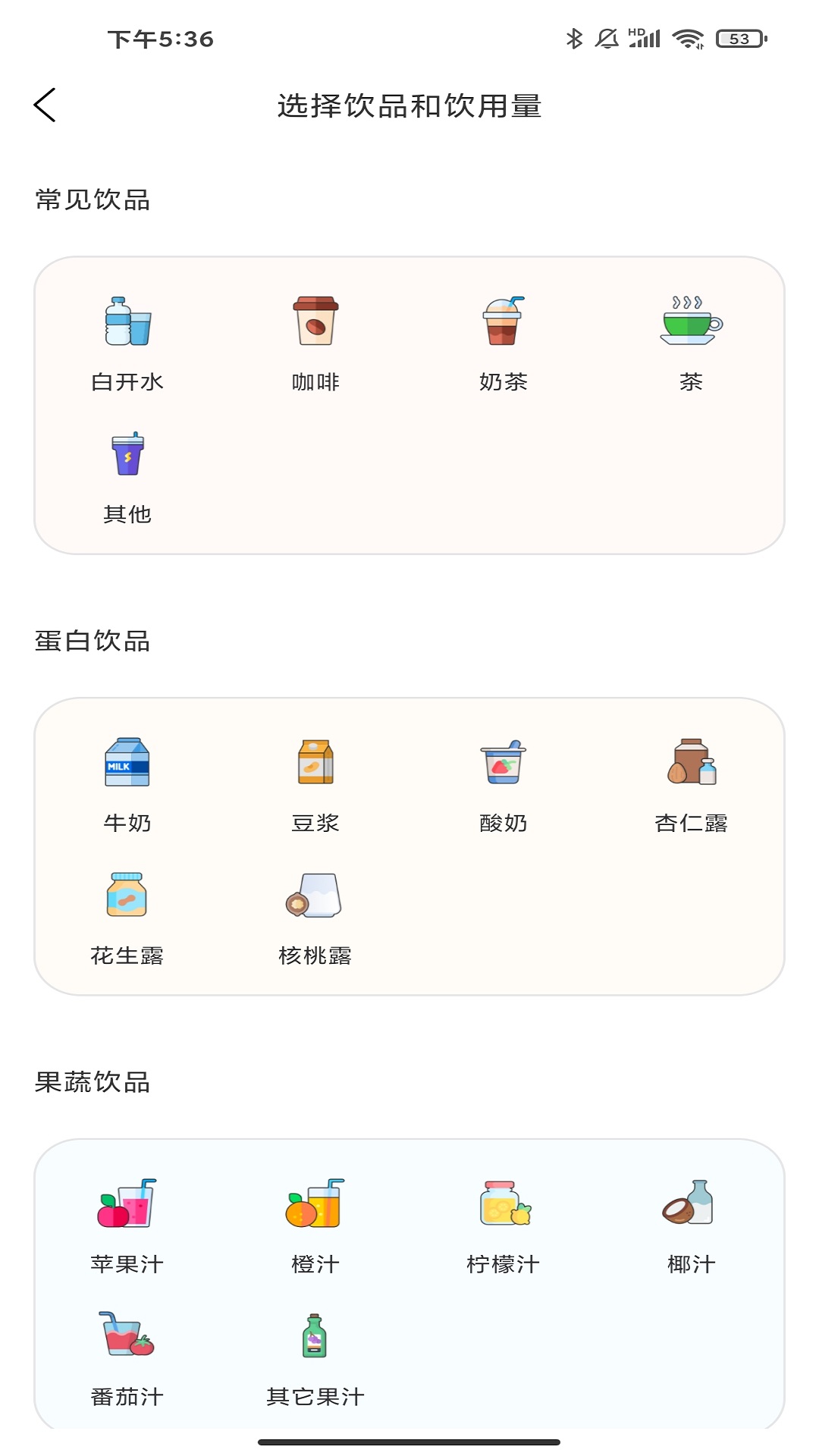Viewport: 819px width, 1456px height.
Task: Choose the 橙汁 drink
Action: (315, 1225)
